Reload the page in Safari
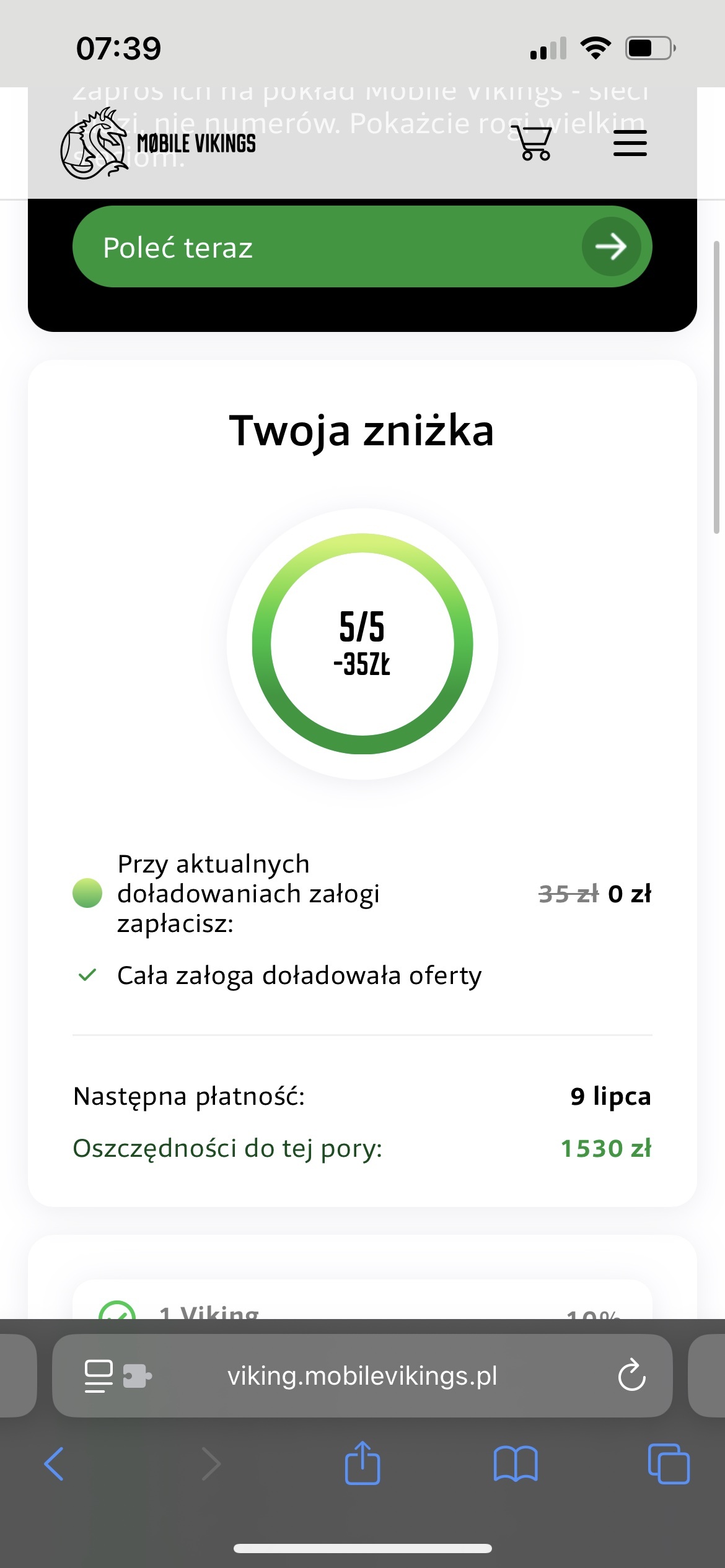Viewport: 725px width, 1568px height. tap(631, 1376)
